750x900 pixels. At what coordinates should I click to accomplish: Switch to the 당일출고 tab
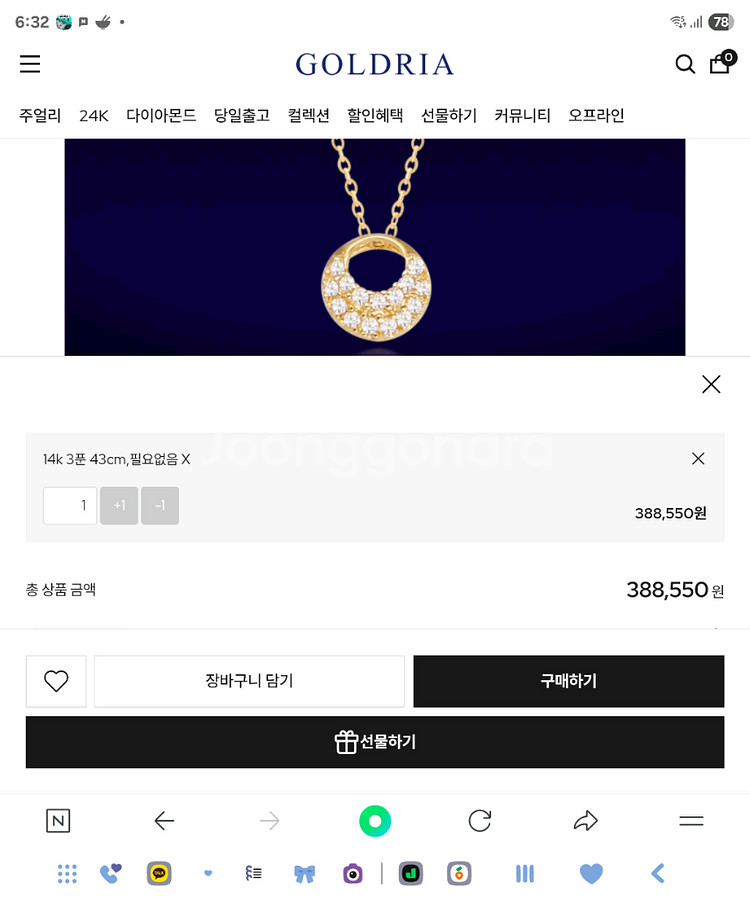pos(242,115)
